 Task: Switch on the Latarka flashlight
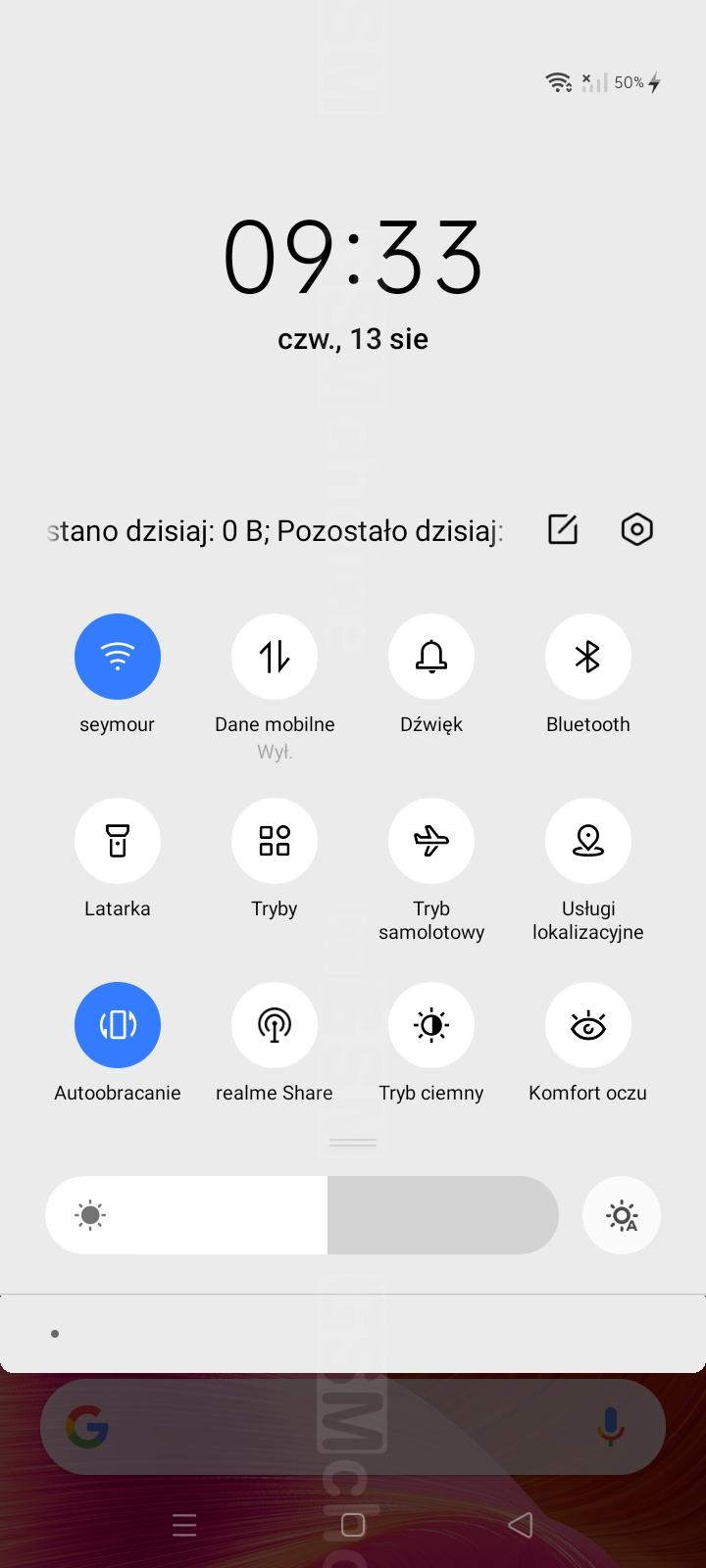(118, 841)
